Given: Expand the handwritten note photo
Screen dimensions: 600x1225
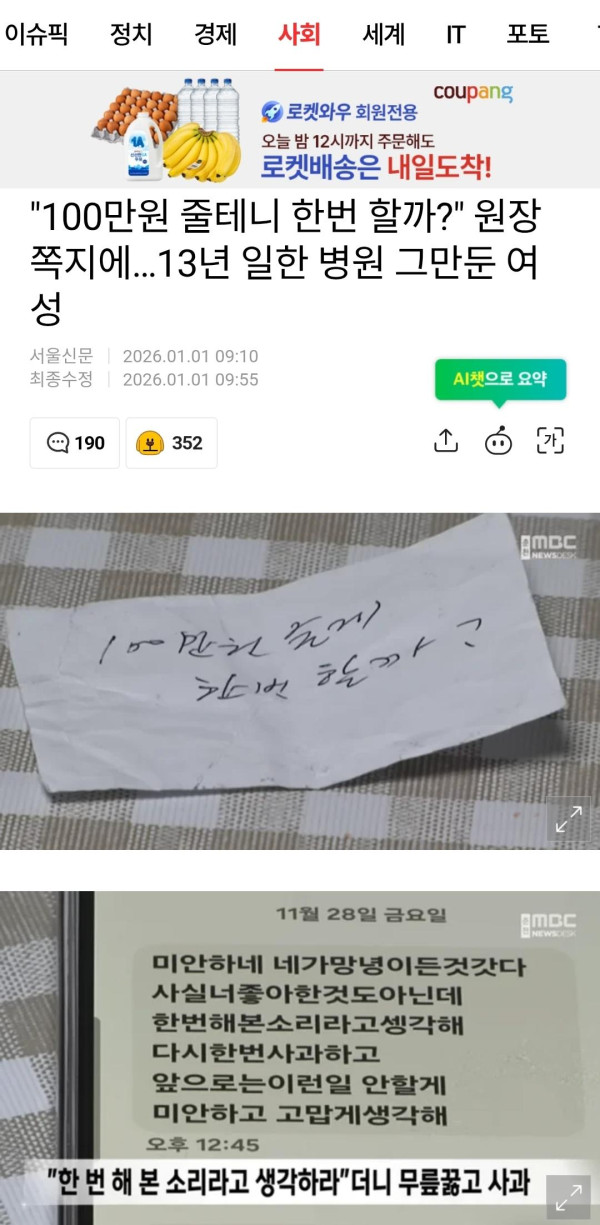Looking at the screenshot, I should pos(567,818).
